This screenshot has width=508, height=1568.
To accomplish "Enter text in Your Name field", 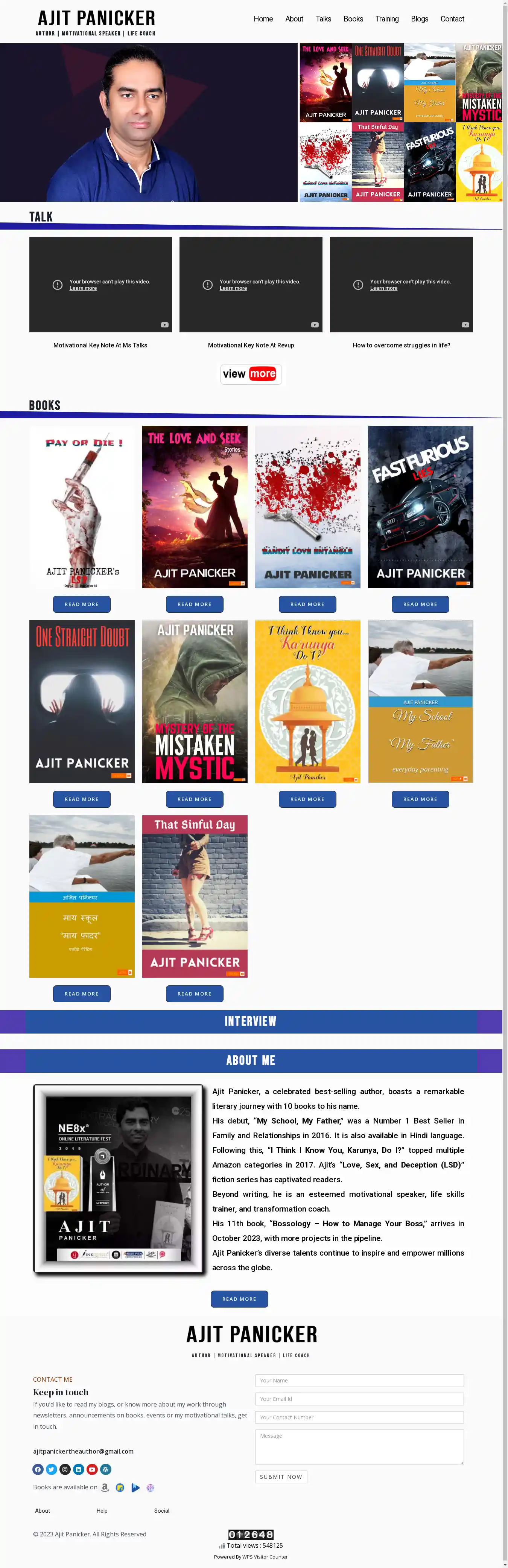I will 359,1381.
